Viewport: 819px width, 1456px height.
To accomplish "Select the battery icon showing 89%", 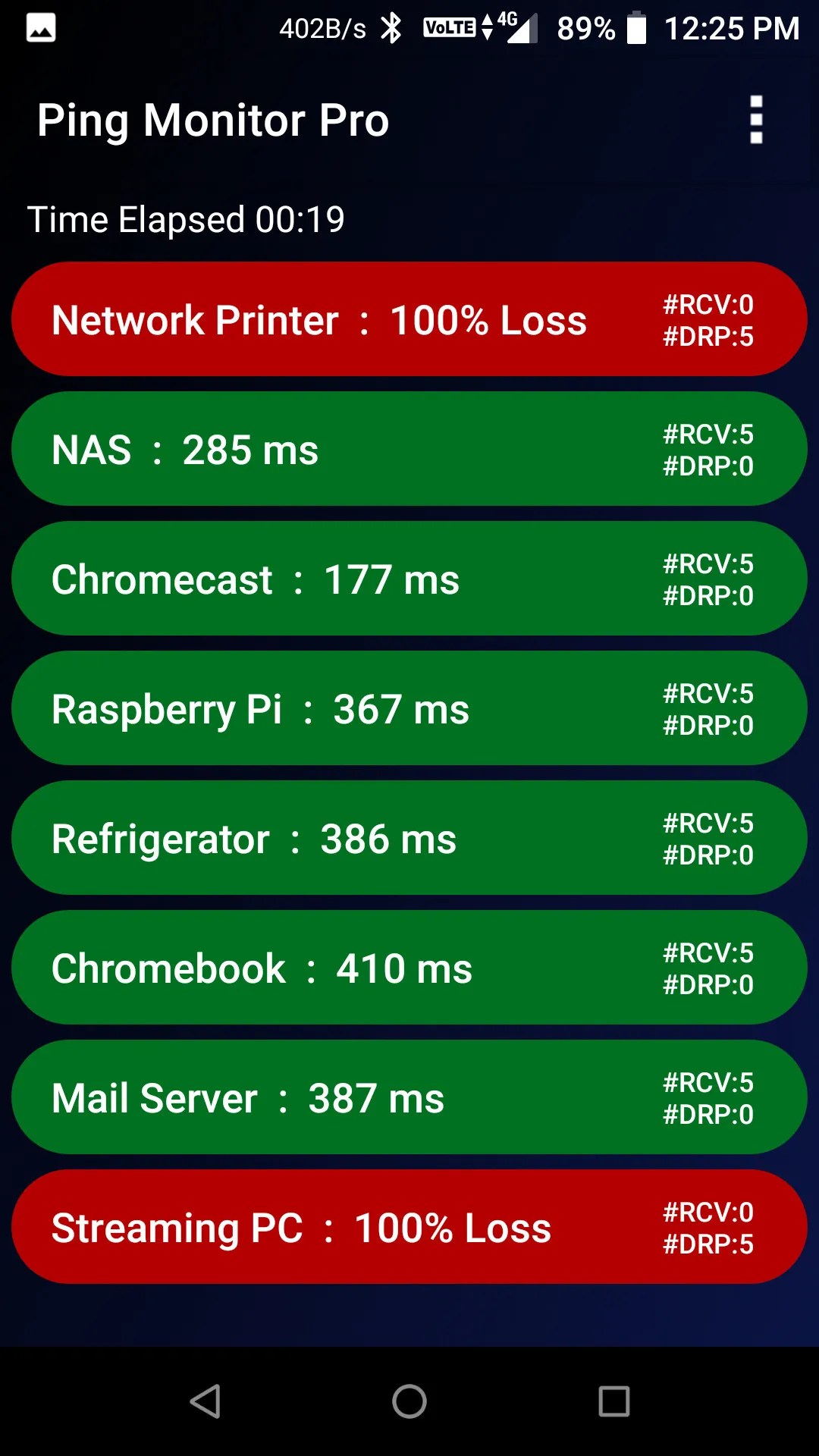I will (x=634, y=27).
